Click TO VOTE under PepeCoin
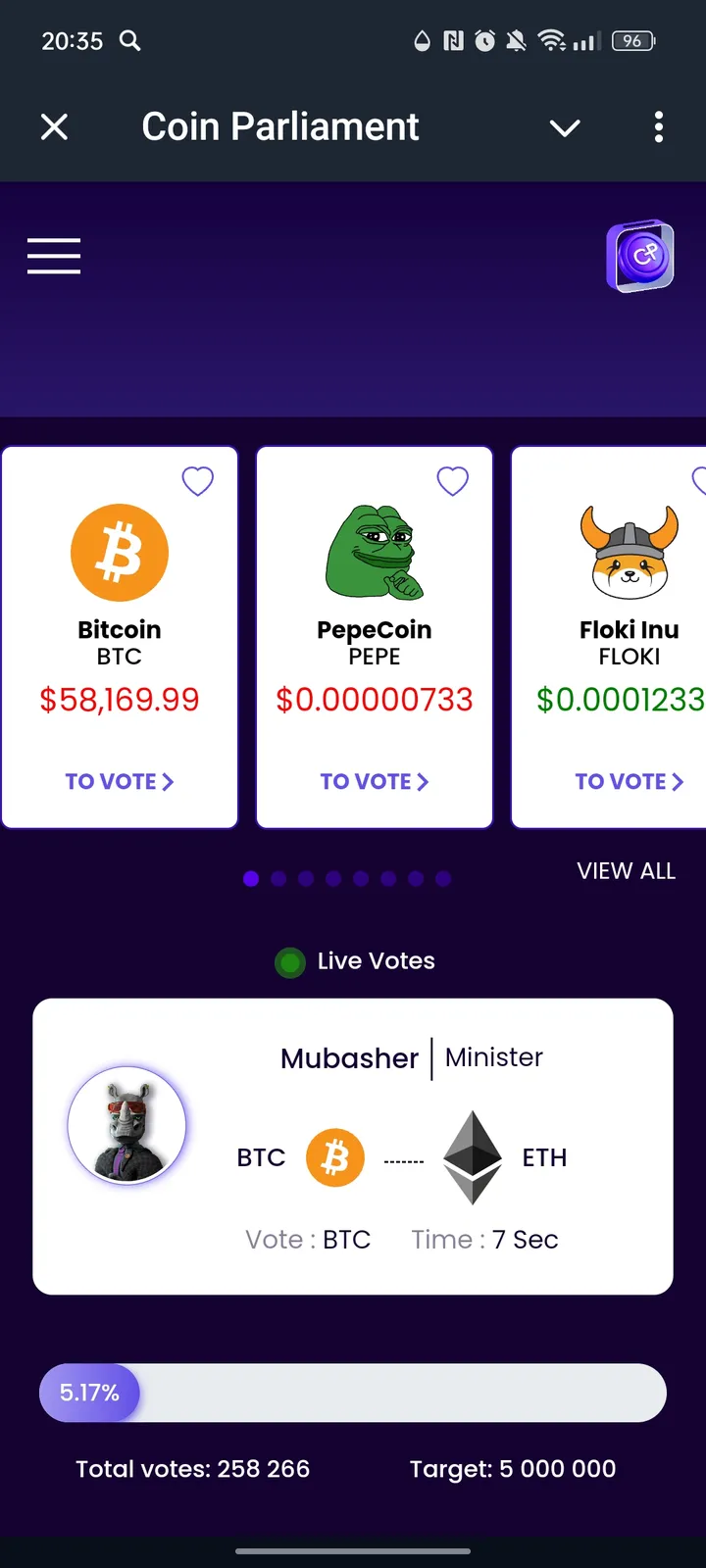 (x=375, y=781)
